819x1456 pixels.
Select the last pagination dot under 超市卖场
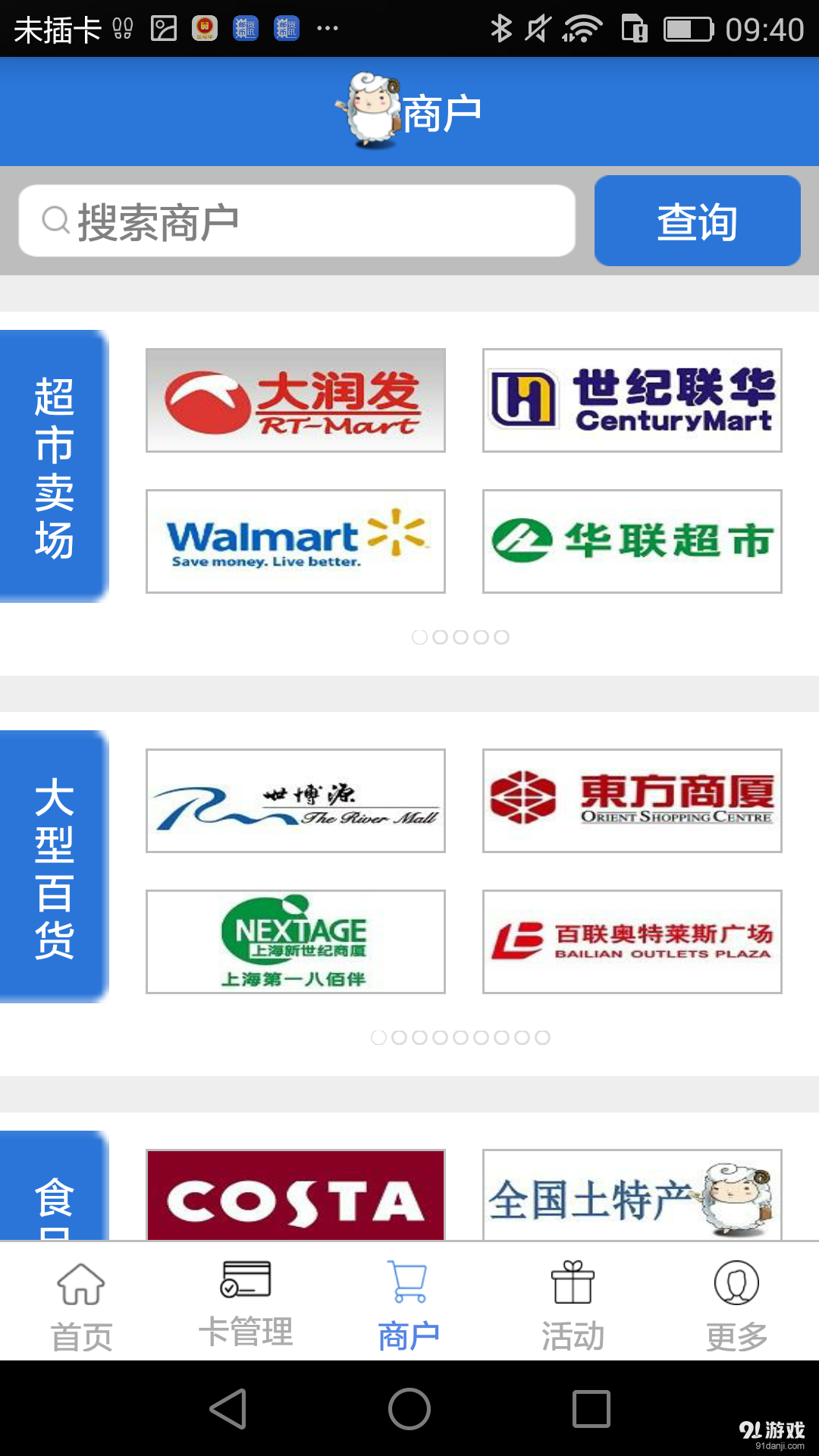[503, 637]
